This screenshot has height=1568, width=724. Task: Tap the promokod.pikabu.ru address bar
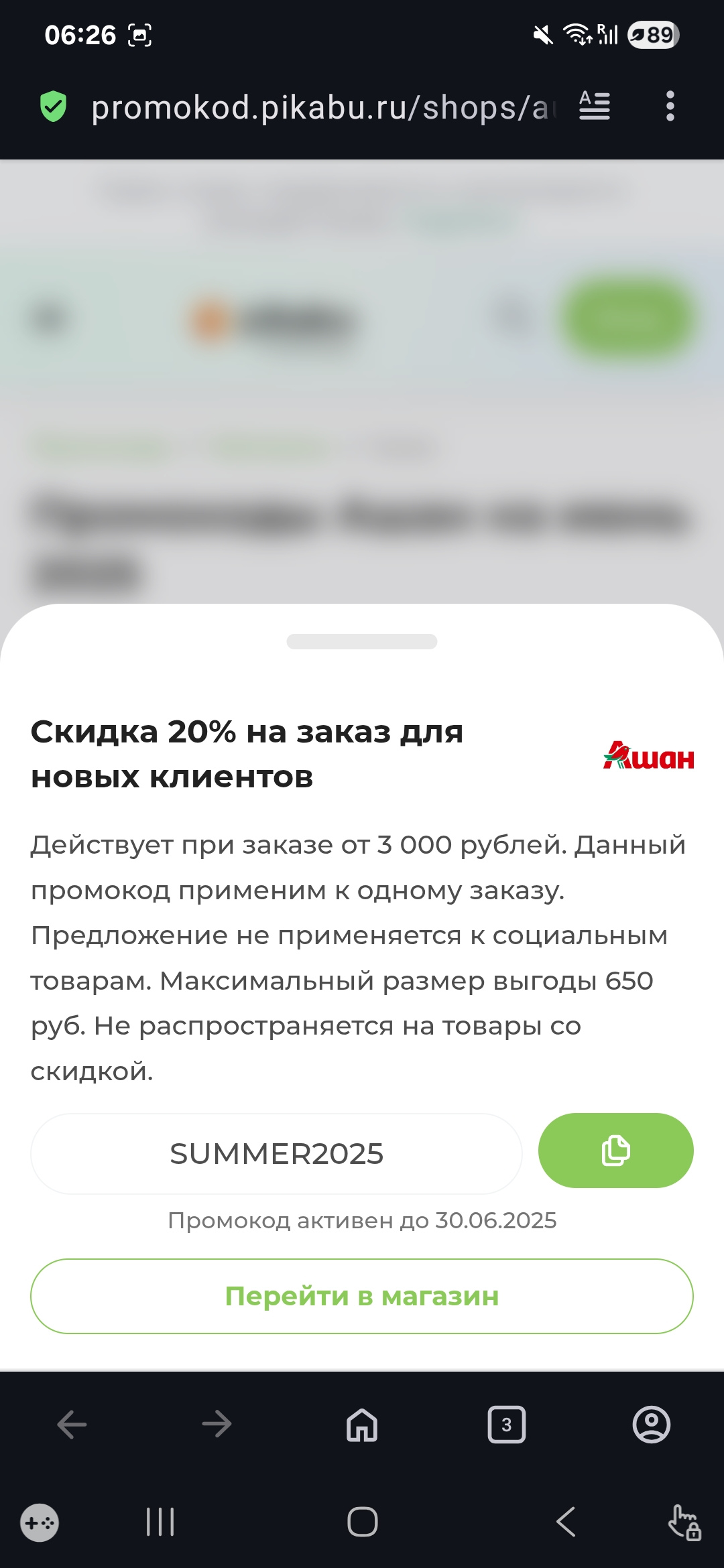[x=323, y=107]
